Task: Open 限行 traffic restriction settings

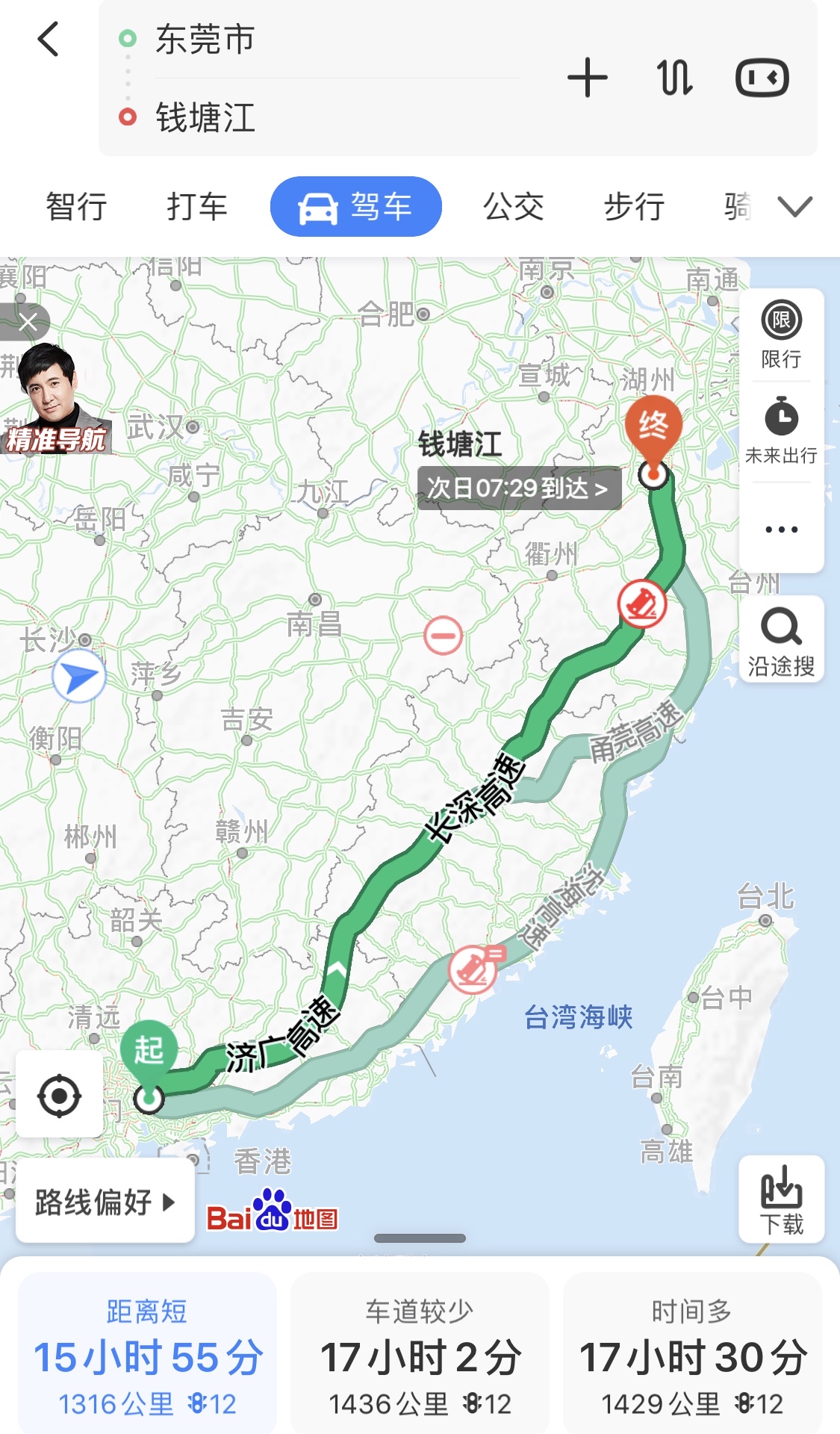Action: pyautogui.click(x=781, y=335)
